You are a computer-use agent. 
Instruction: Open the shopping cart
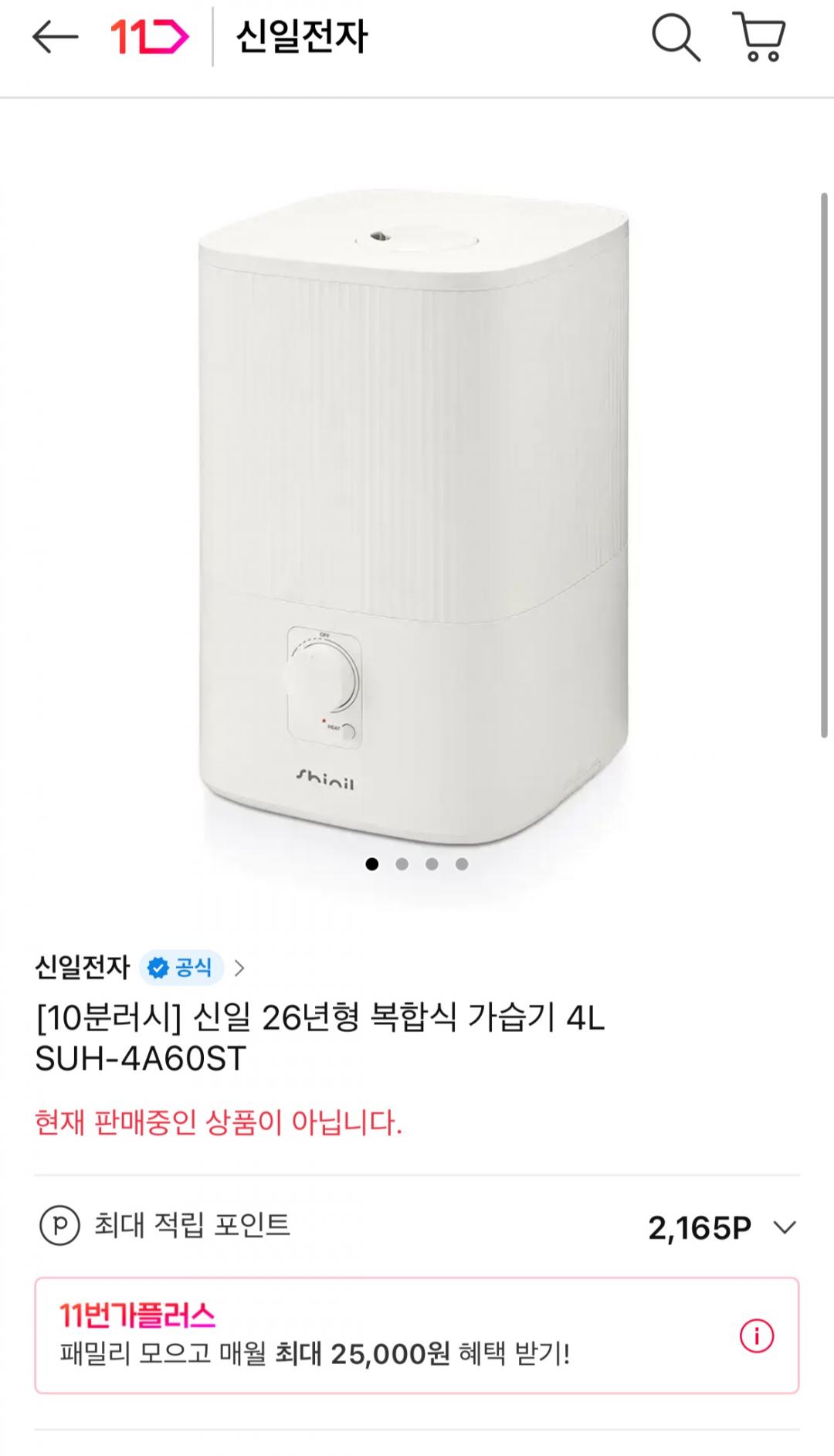tap(760, 37)
